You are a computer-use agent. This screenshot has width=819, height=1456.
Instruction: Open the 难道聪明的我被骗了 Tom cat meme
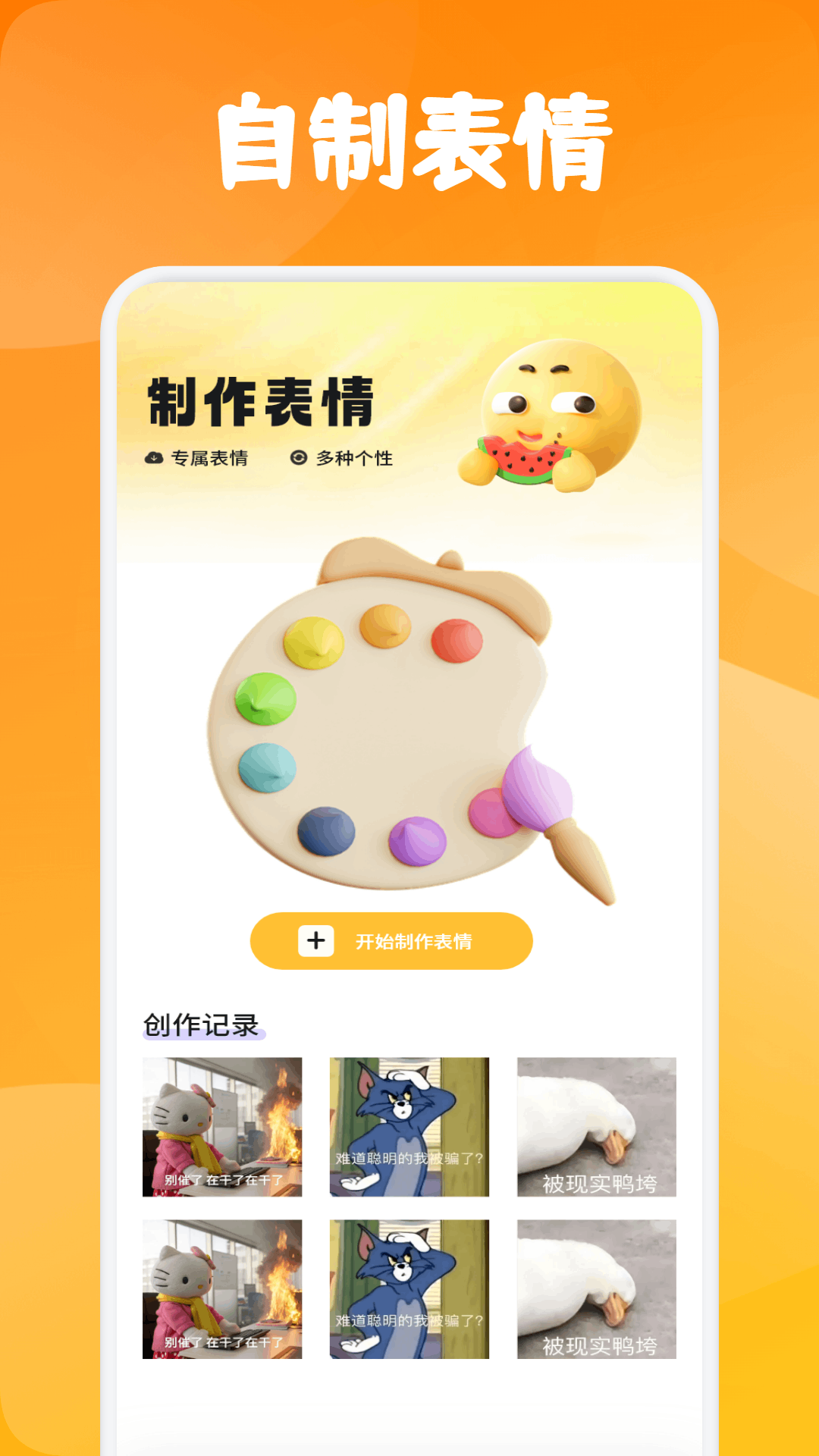pos(408,1126)
